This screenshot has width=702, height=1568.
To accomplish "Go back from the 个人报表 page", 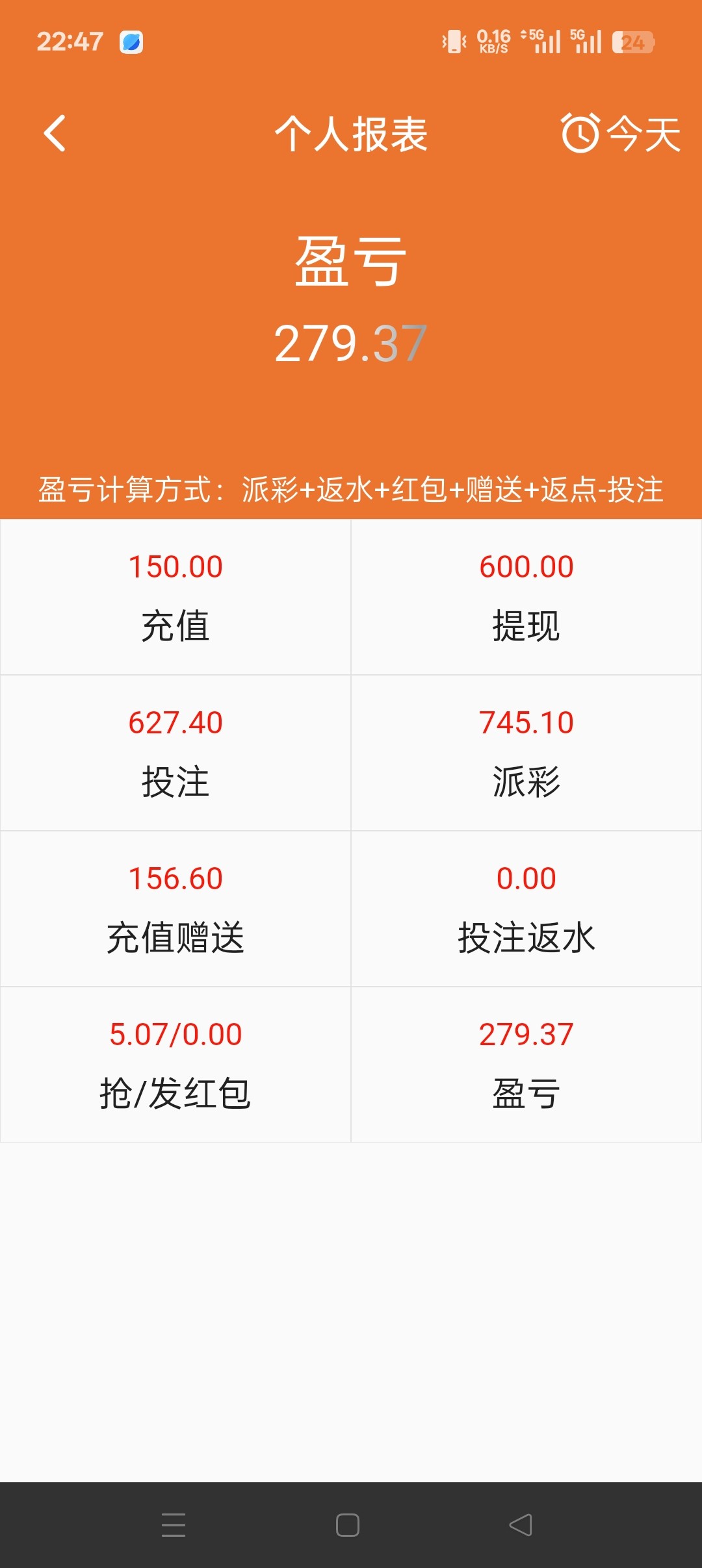I will click(55, 134).
